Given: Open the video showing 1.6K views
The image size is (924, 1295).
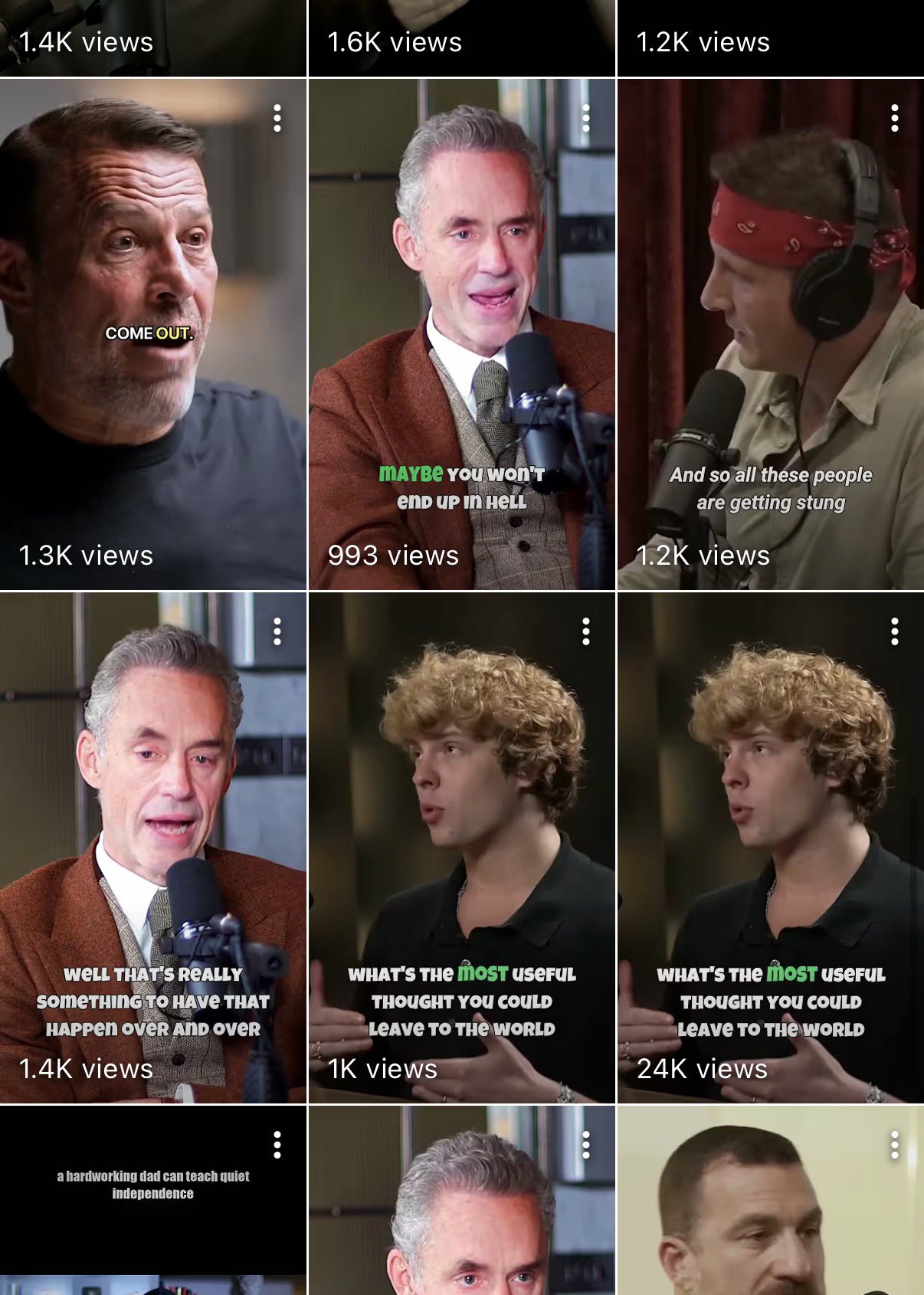Looking at the screenshot, I should tap(461, 38).
